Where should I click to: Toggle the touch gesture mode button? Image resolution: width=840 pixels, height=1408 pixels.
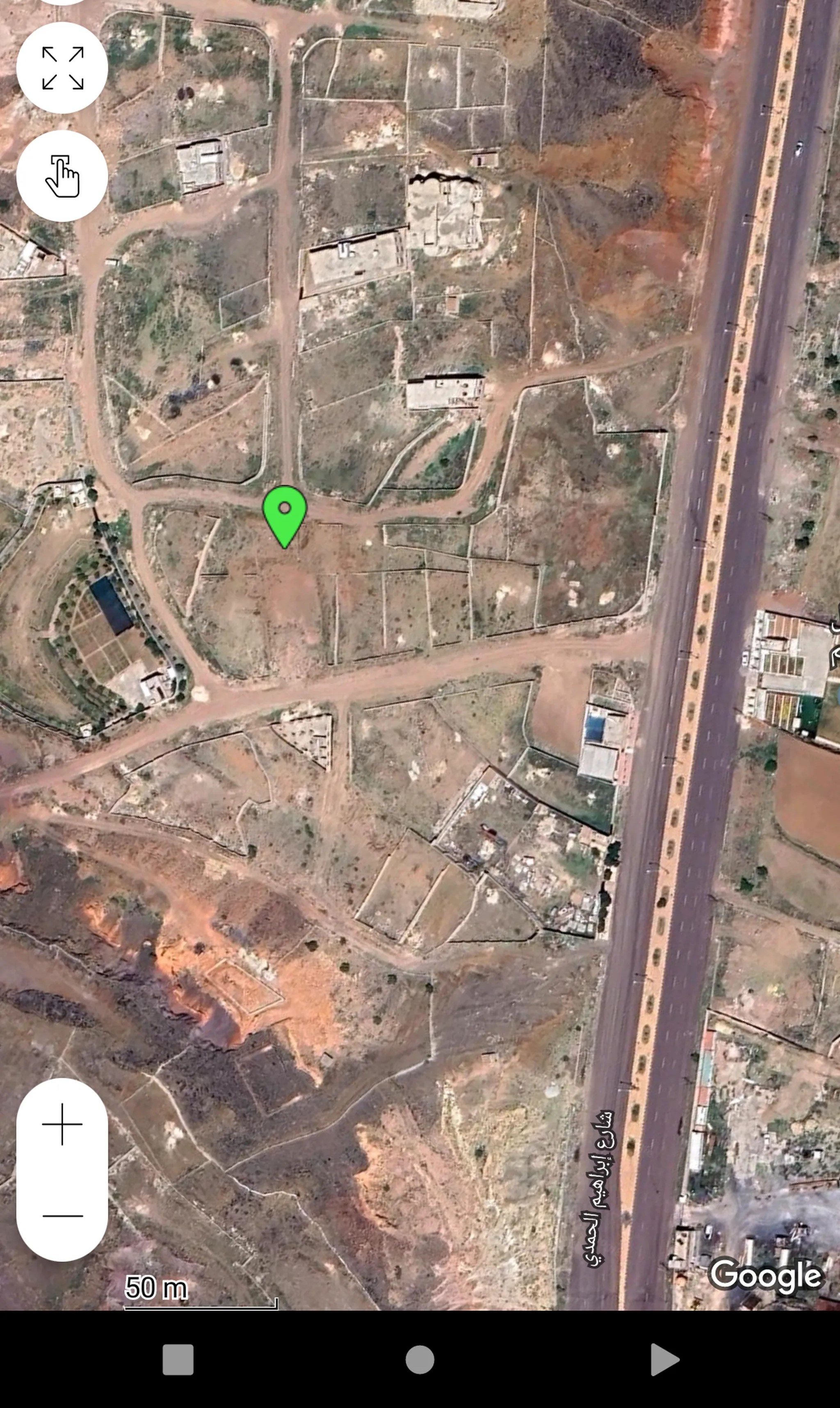click(62, 176)
